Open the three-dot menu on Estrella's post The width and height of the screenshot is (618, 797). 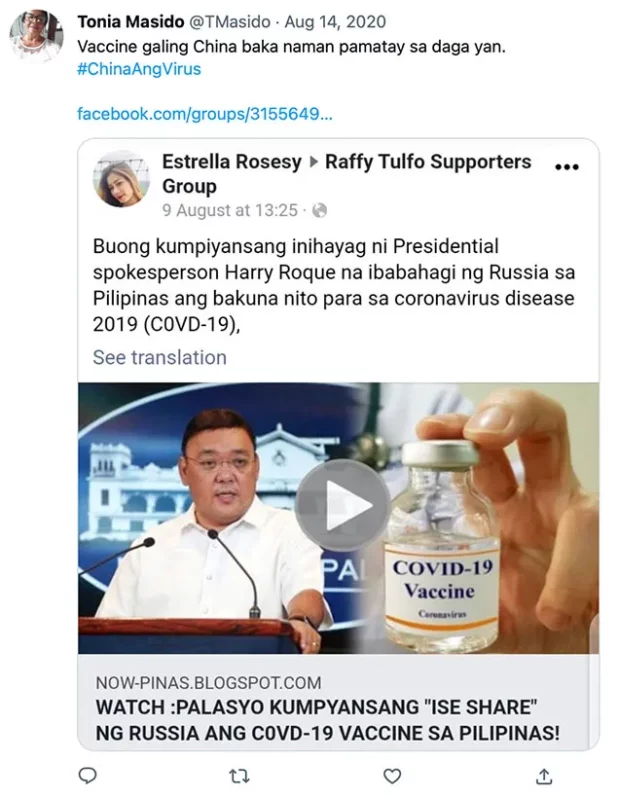point(566,167)
